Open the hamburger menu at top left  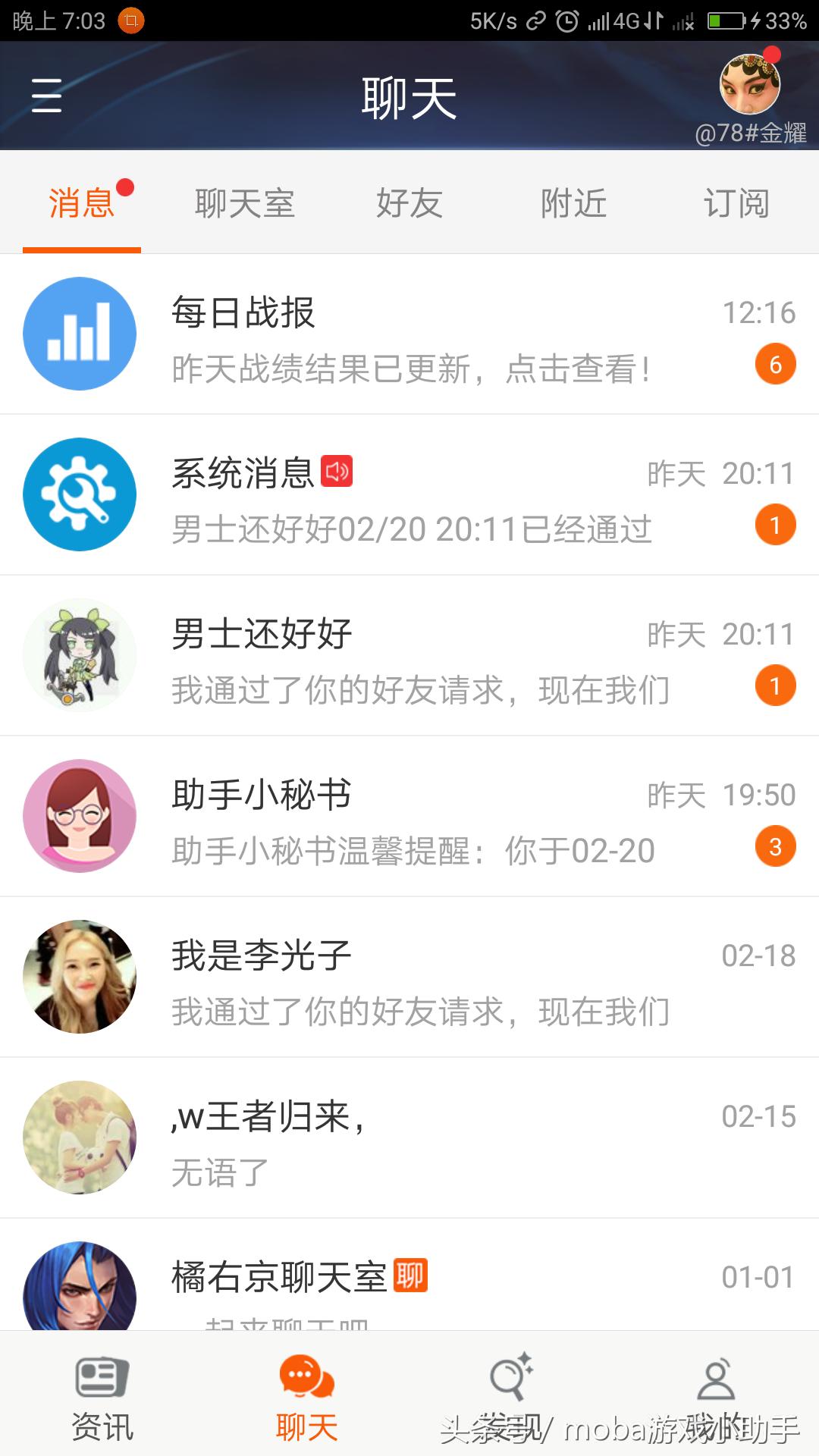(x=45, y=97)
